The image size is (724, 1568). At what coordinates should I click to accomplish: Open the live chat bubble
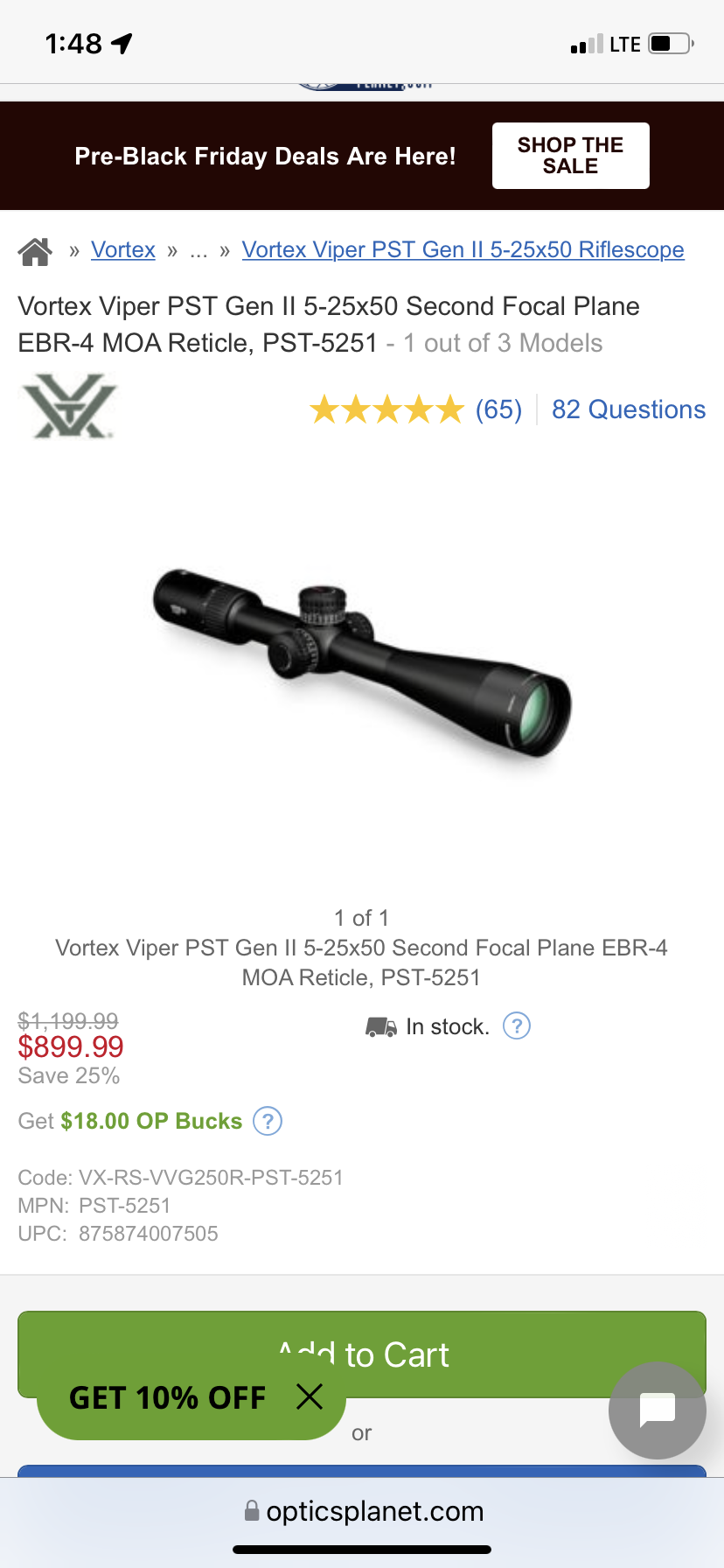(657, 1410)
